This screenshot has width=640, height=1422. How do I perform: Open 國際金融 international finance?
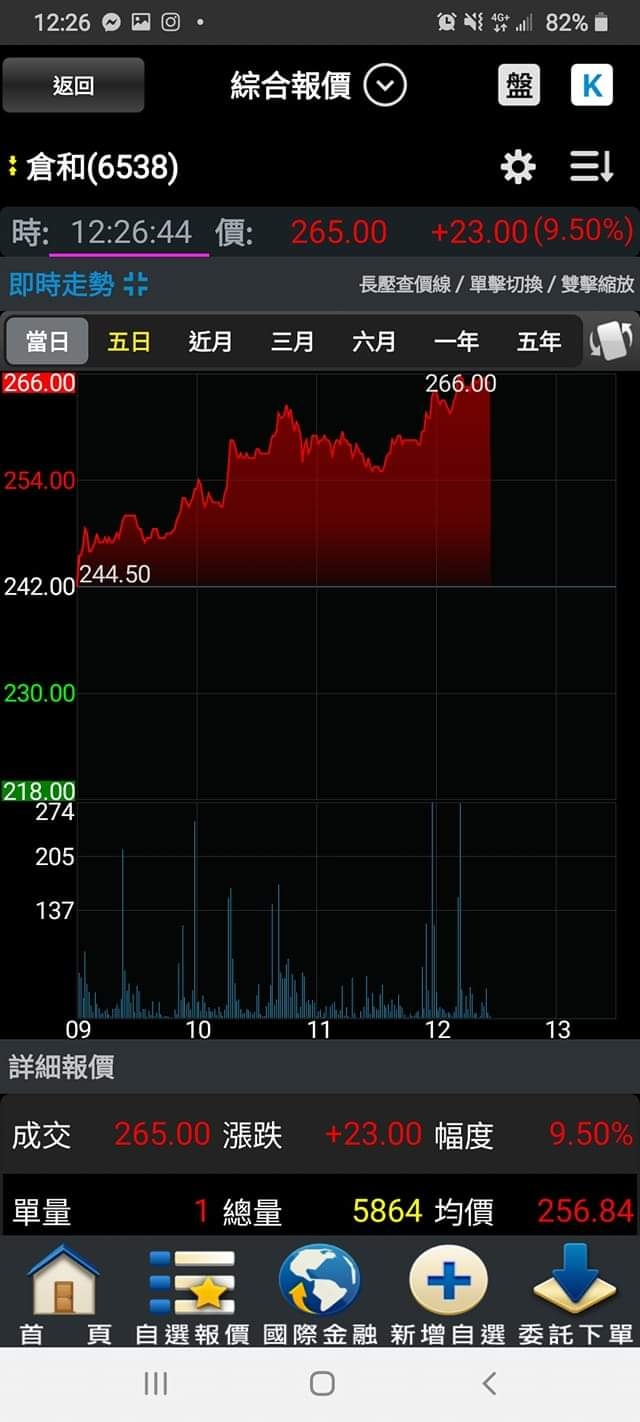pyautogui.click(x=320, y=1293)
